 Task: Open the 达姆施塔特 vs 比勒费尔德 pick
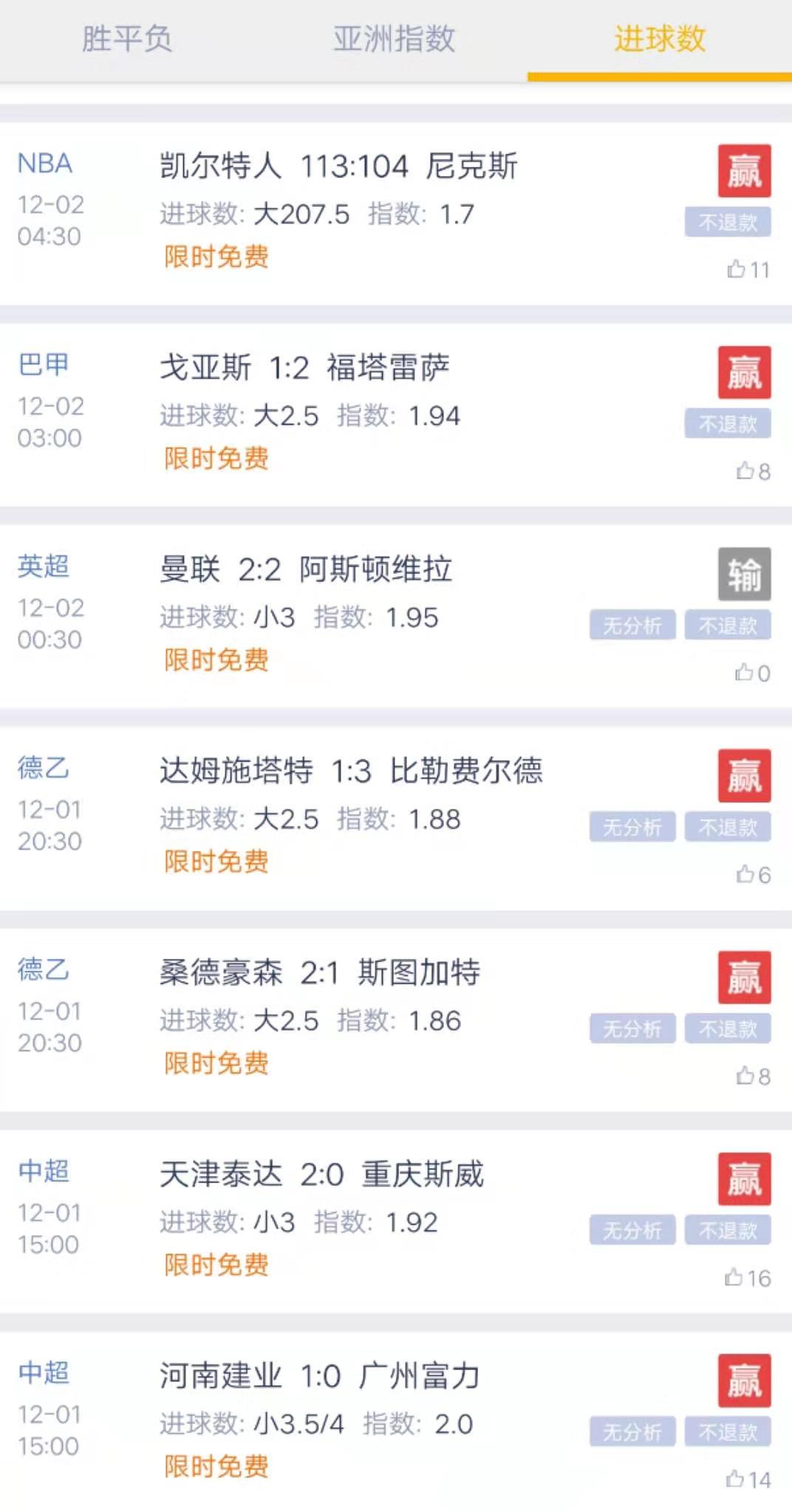pos(351,771)
